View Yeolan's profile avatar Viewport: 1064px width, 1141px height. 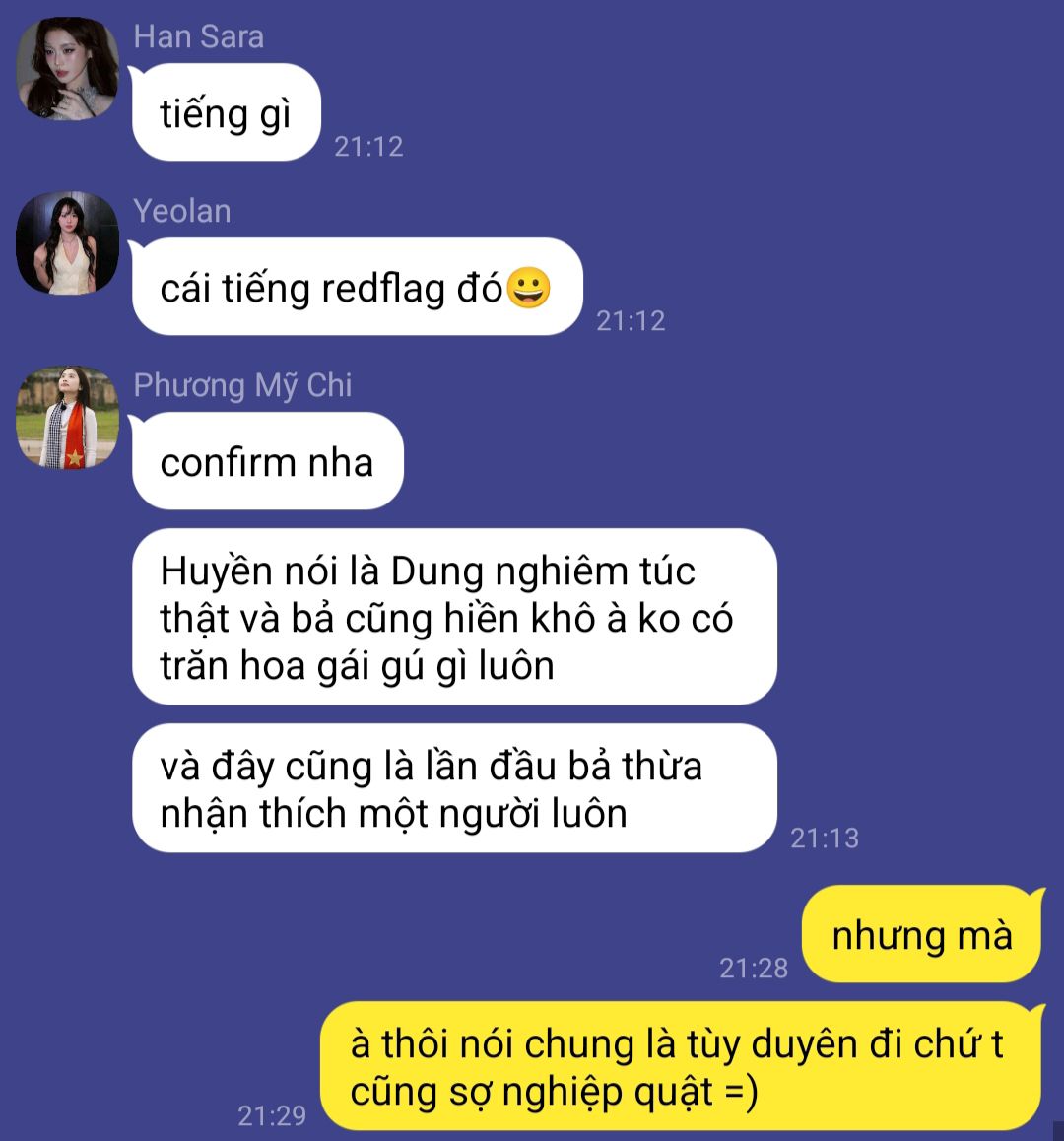67,243
